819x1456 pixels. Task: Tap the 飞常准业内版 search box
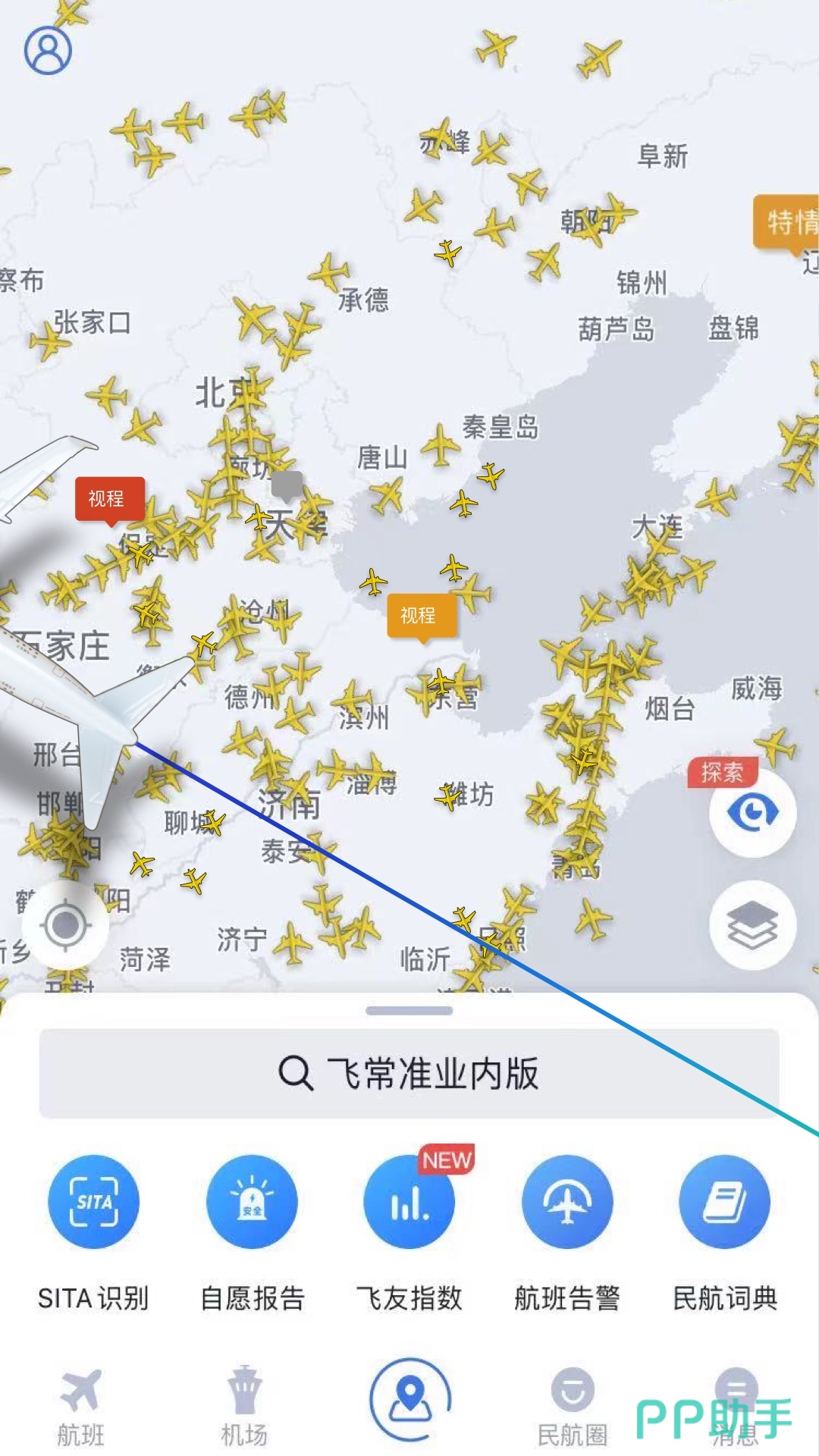[409, 1073]
